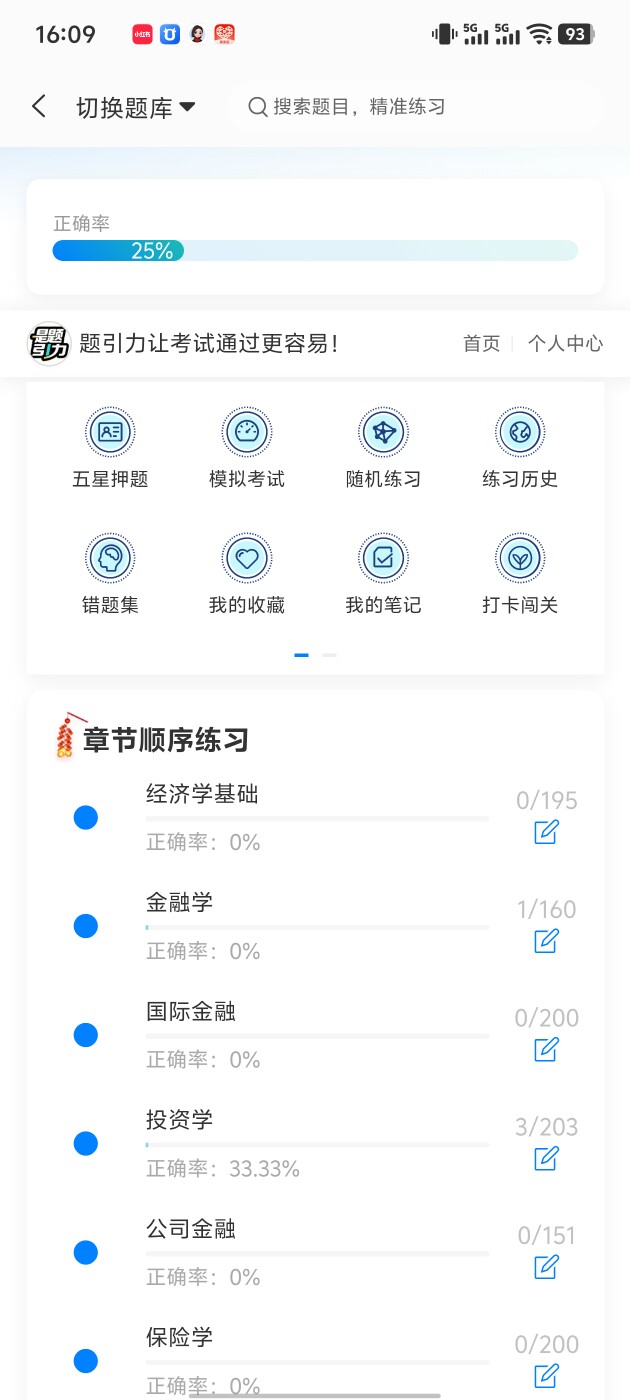Open the 错题集 collection
This screenshot has width=630, height=1400.
tap(110, 574)
